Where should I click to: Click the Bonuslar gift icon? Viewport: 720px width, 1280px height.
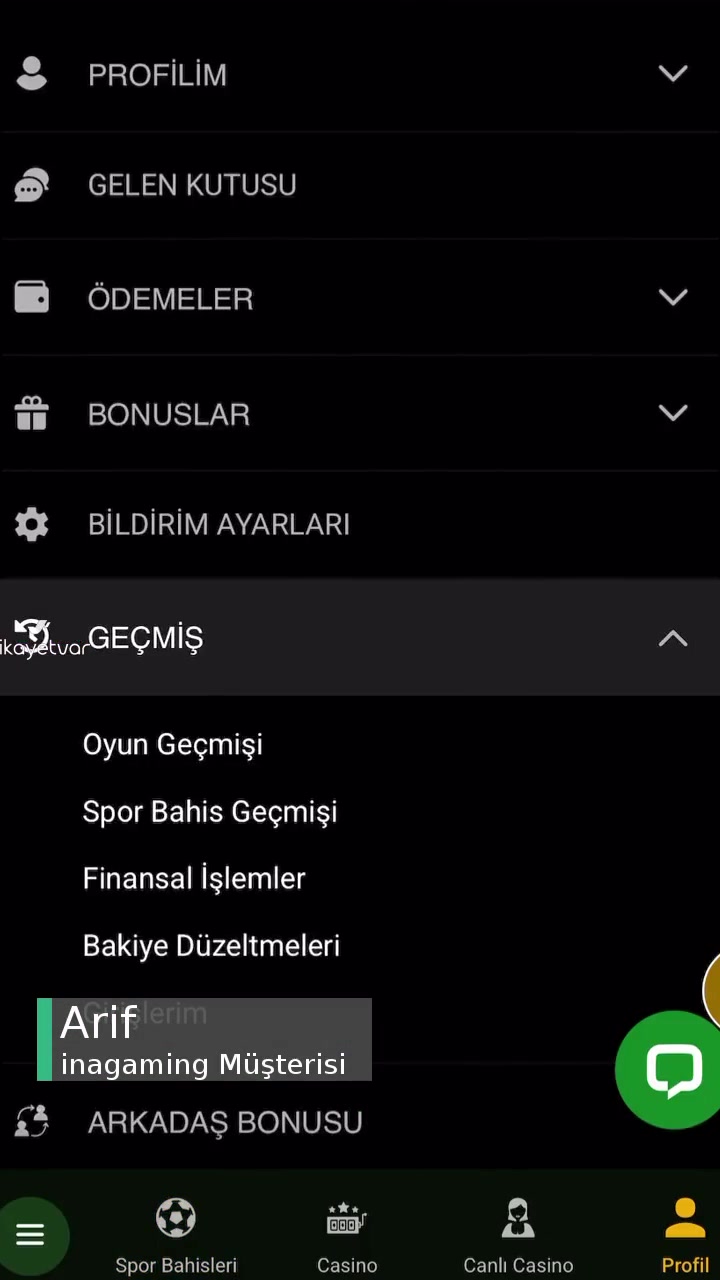point(31,413)
